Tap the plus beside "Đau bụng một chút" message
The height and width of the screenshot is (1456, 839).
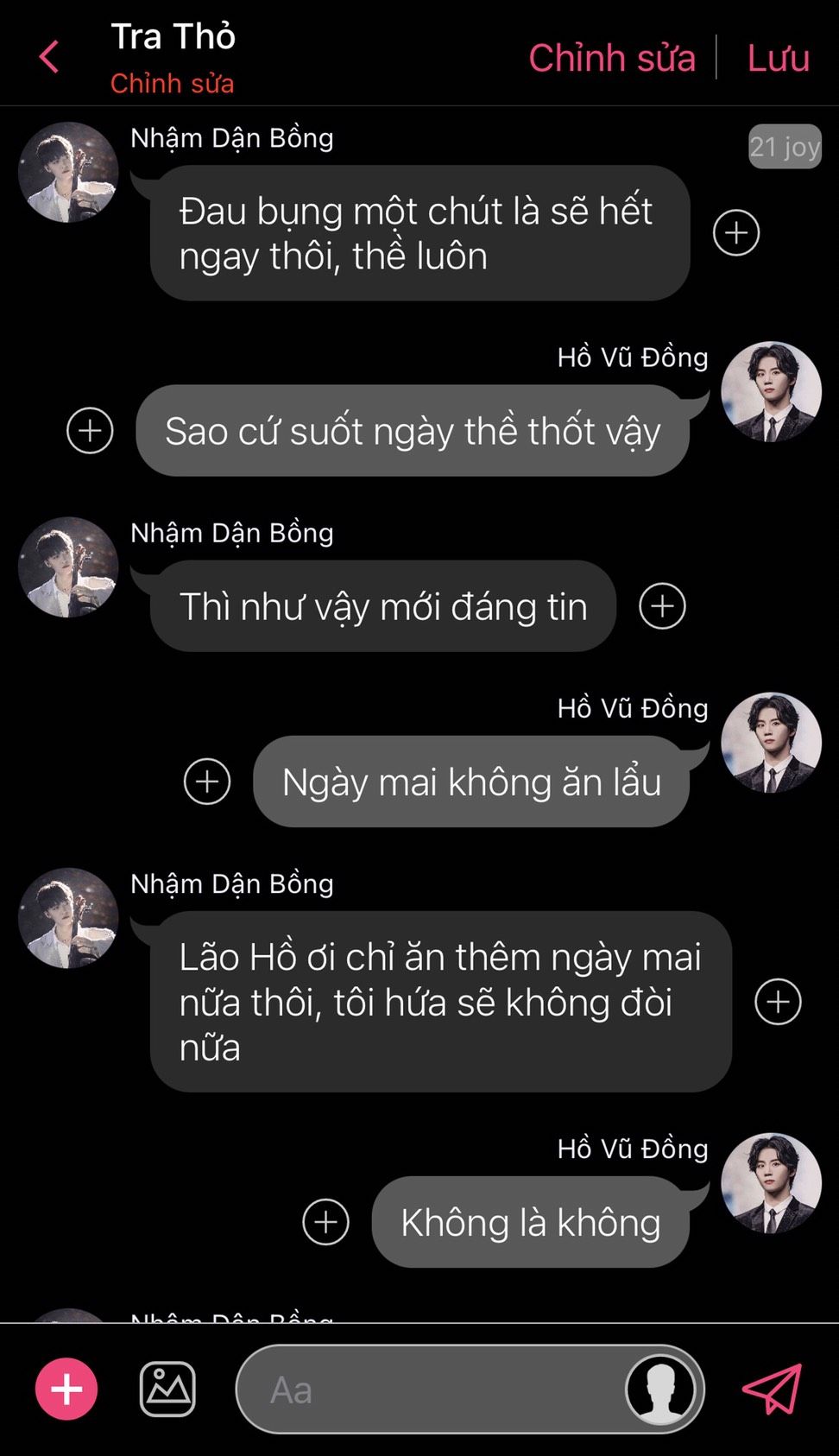point(736,232)
